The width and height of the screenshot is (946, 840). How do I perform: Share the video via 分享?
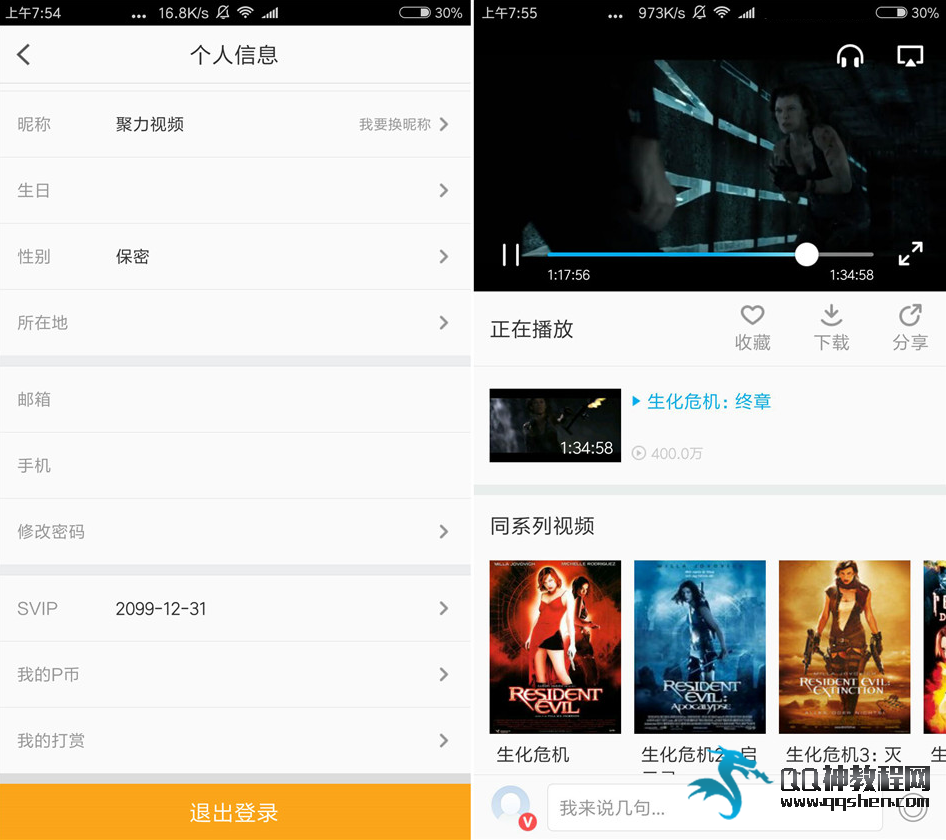point(910,328)
